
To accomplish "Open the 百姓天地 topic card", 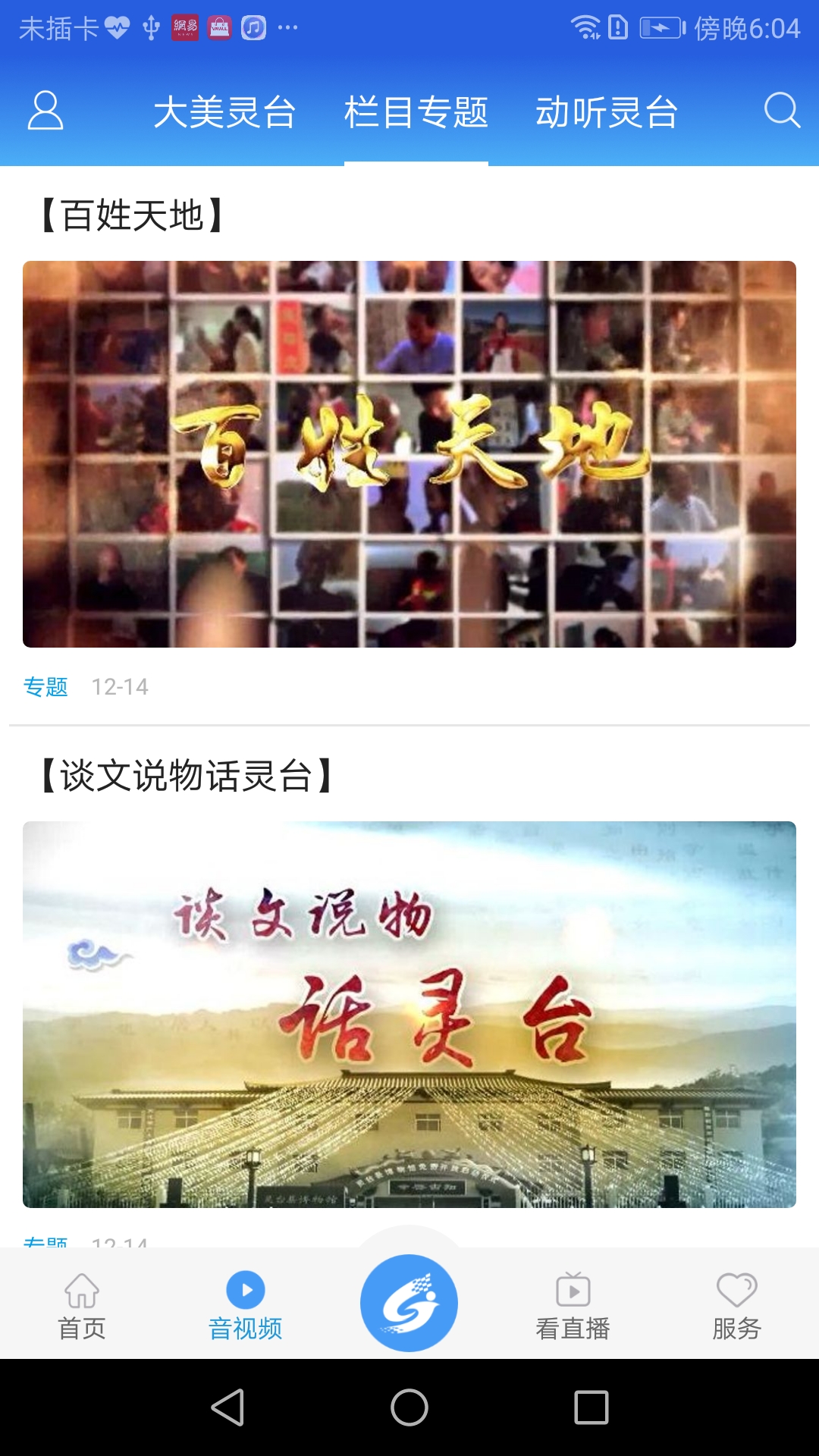I will pos(409,453).
